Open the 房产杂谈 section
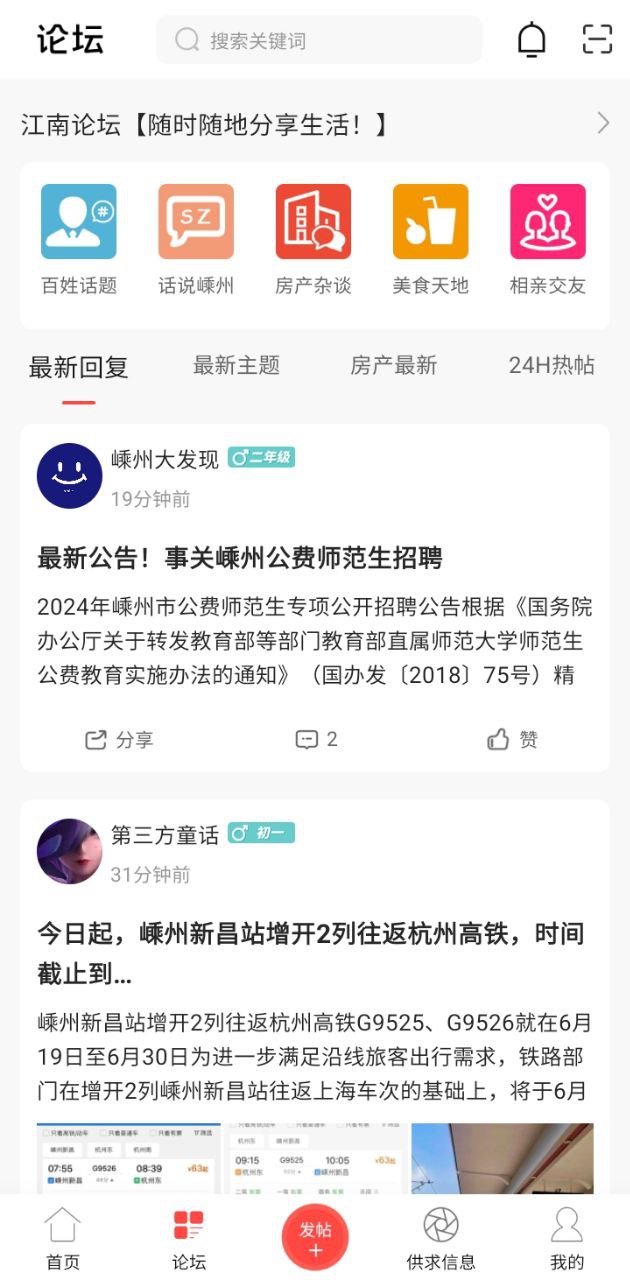630x1280 pixels. pos(313,240)
